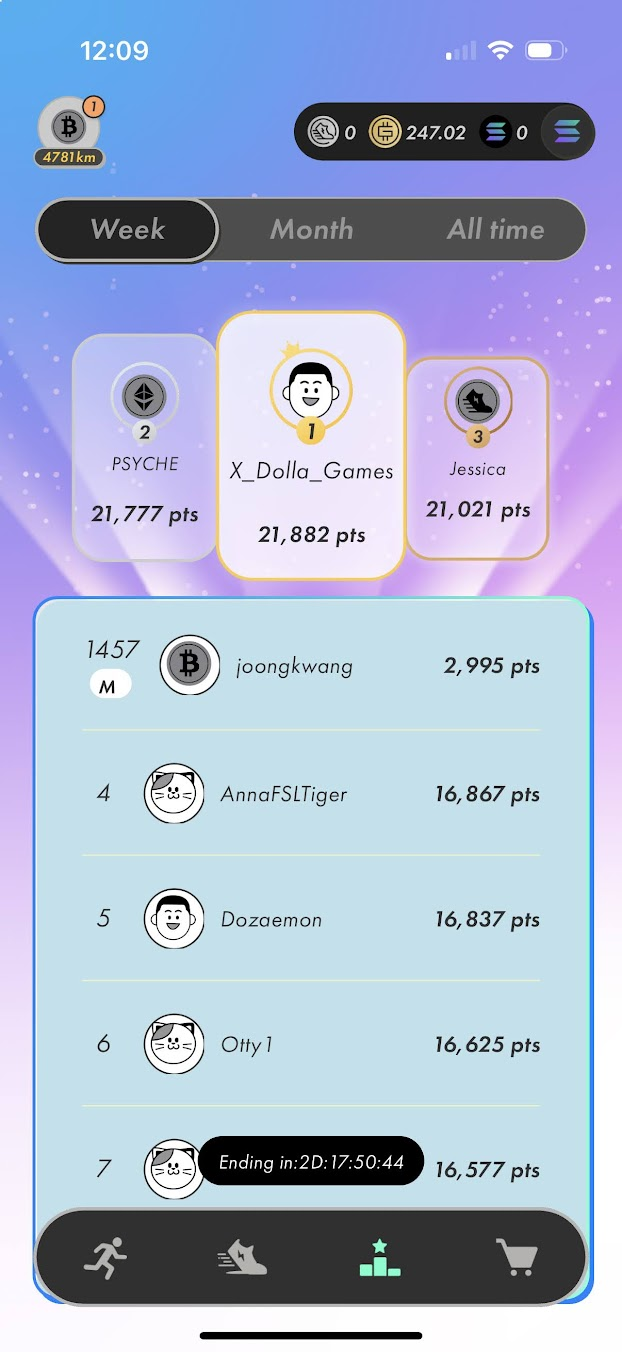Switch to the All time leaderboard
Image resolution: width=622 pixels, height=1352 pixels.
[x=495, y=230]
